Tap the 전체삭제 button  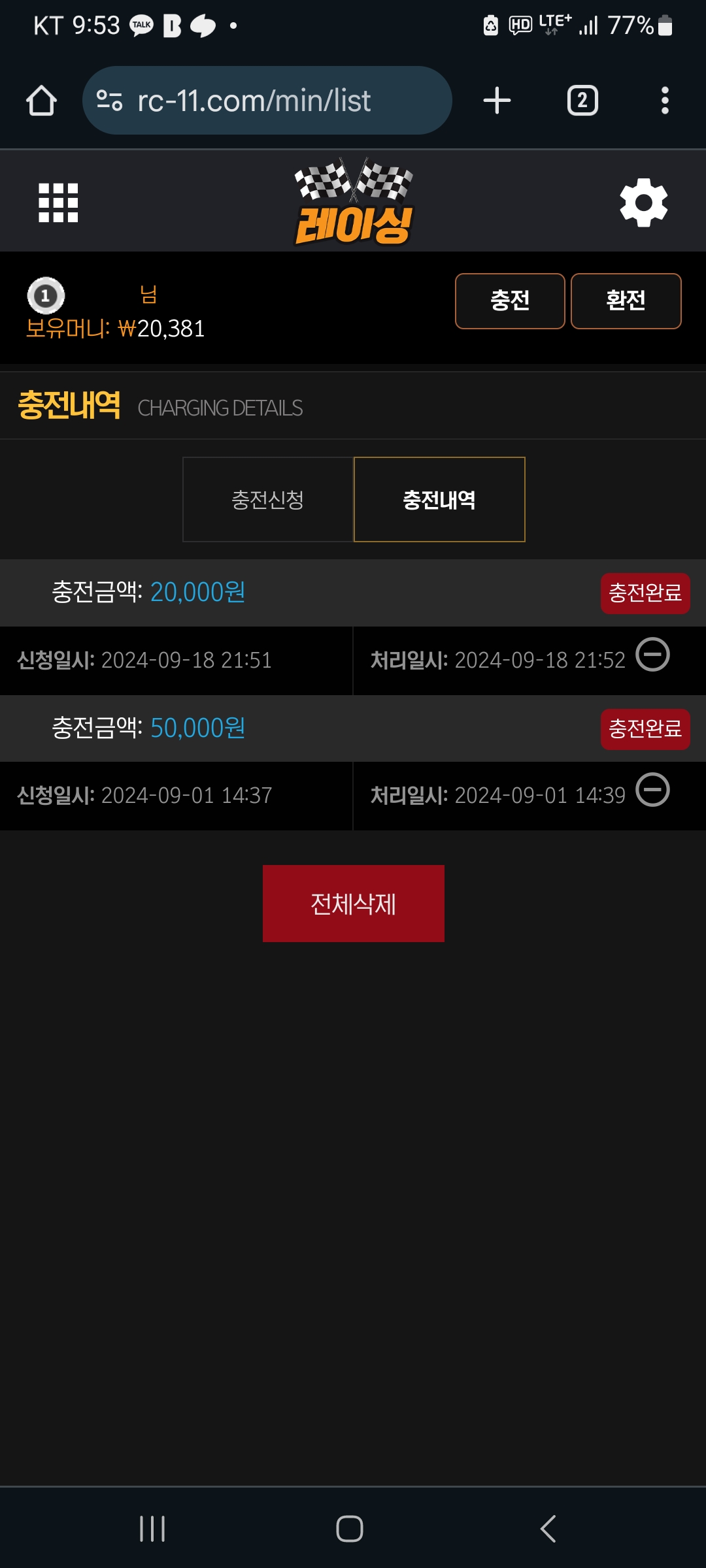pyautogui.click(x=353, y=904)
